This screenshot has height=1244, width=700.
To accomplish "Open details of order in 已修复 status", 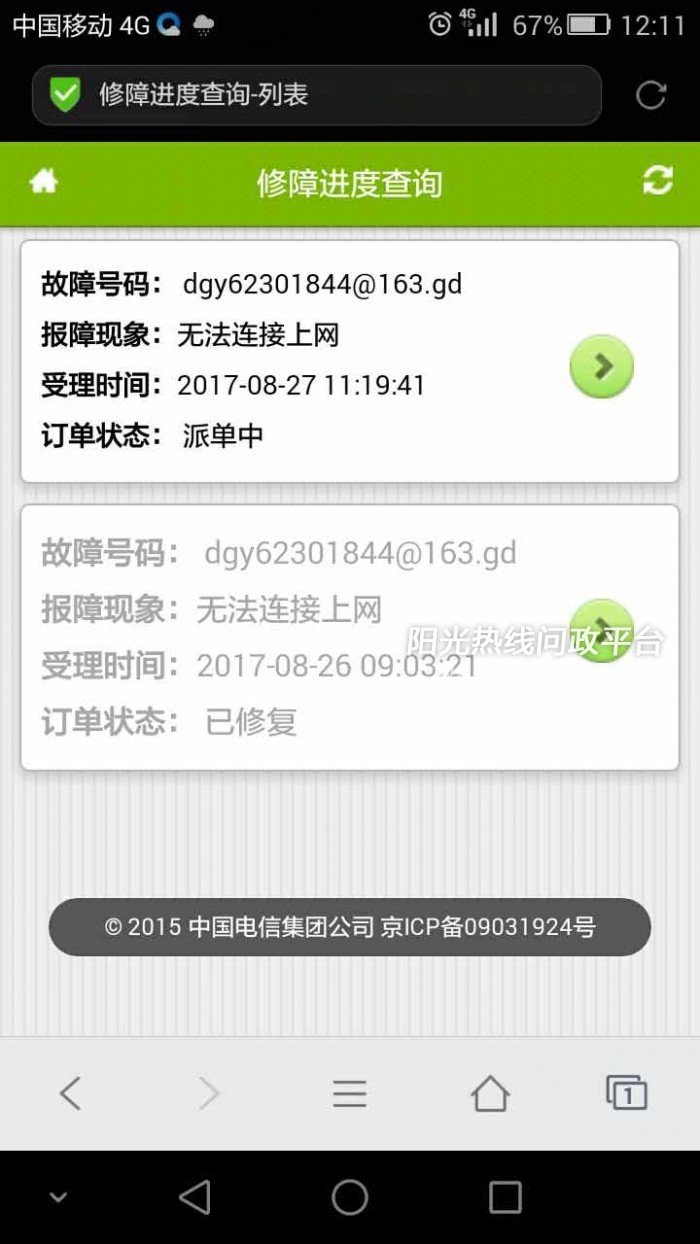I will [x=602, y=632].
